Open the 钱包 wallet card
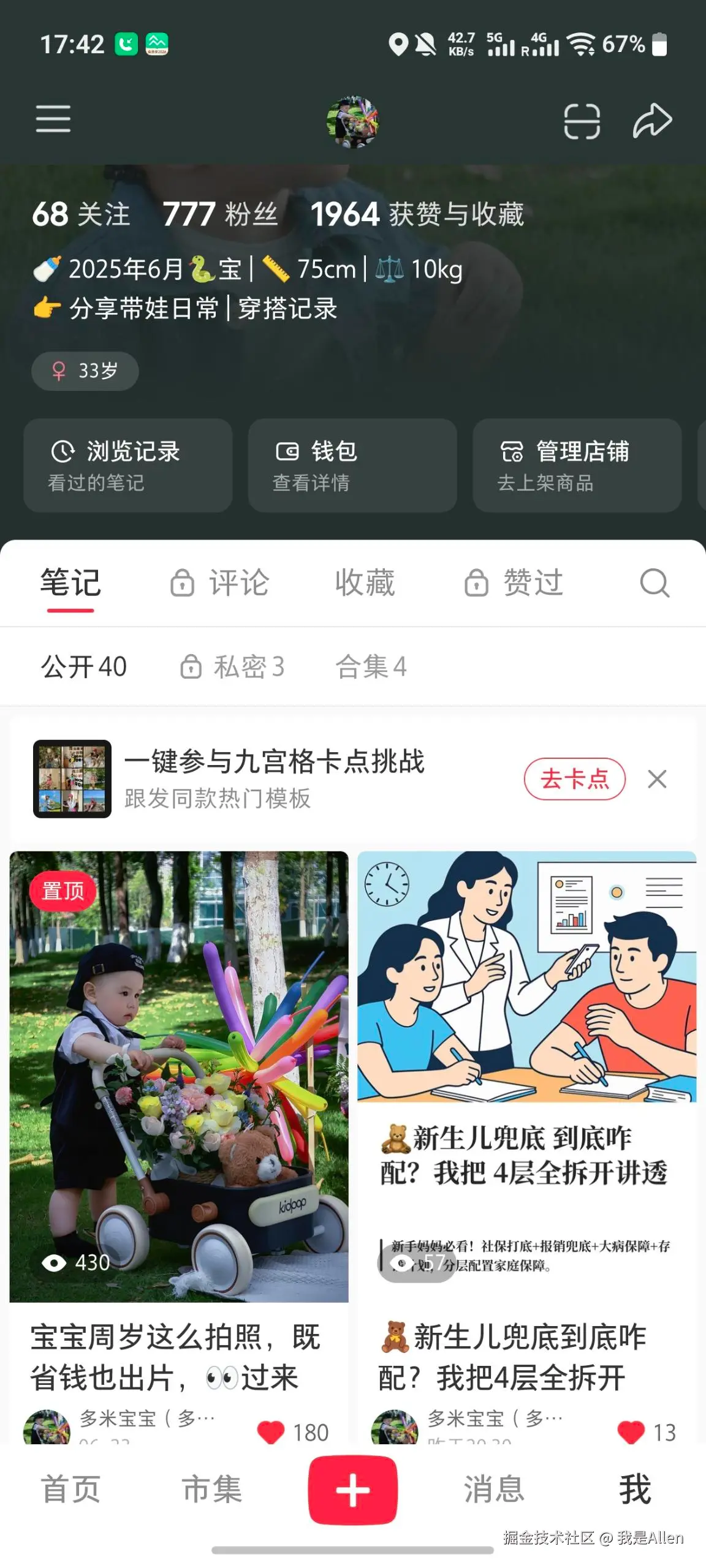The width and height of the screenshot is (706, 1568). 352,466
